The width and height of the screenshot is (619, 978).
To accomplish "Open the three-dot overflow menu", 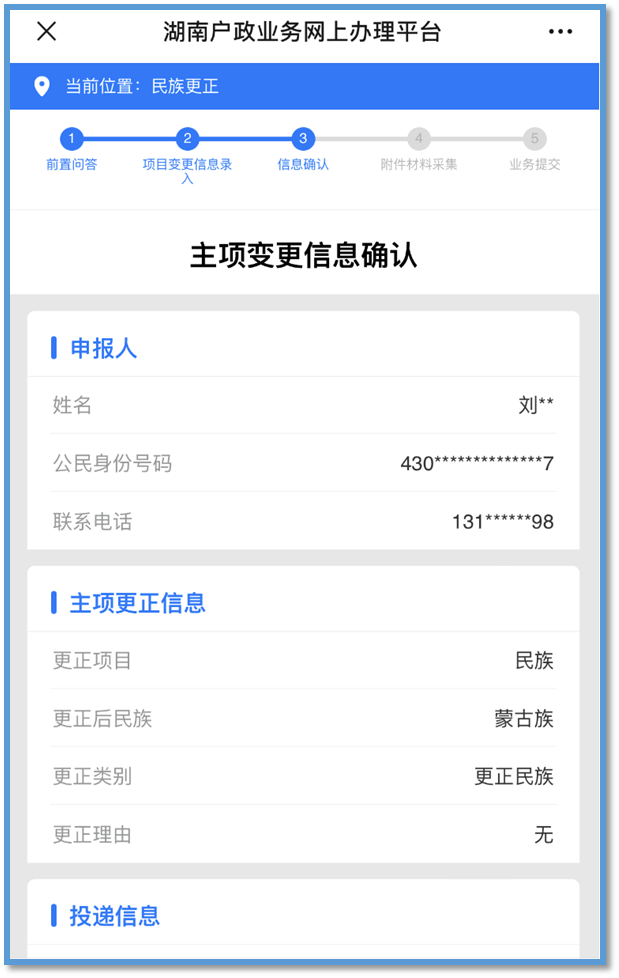I will pyautogui.click(x=561, y=32).
